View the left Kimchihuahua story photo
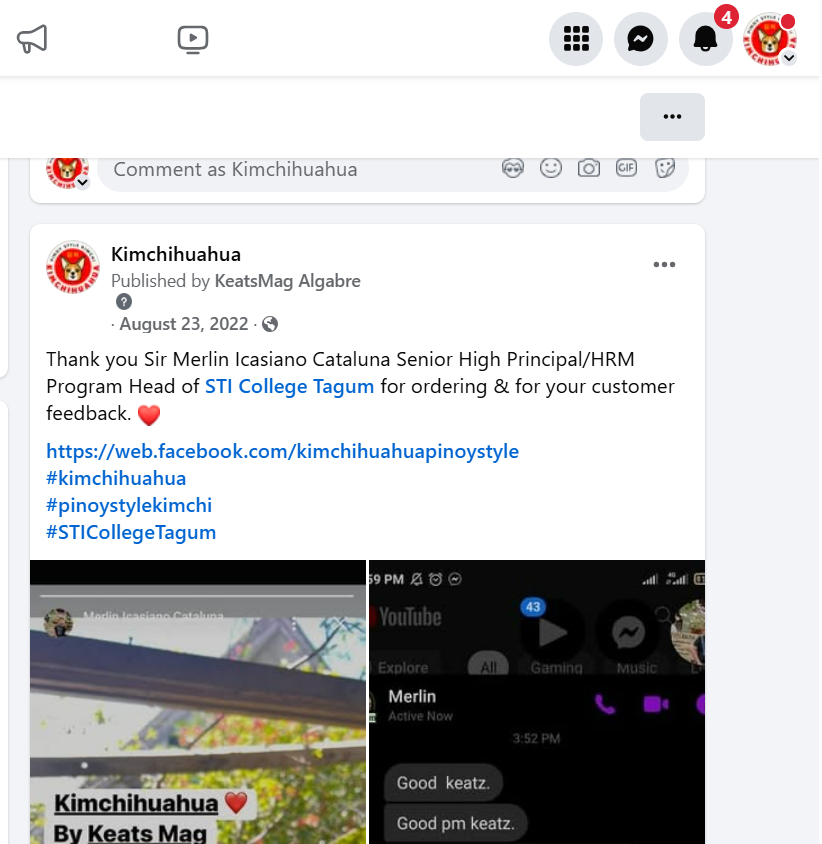822x844 pixels. [198, 702]
